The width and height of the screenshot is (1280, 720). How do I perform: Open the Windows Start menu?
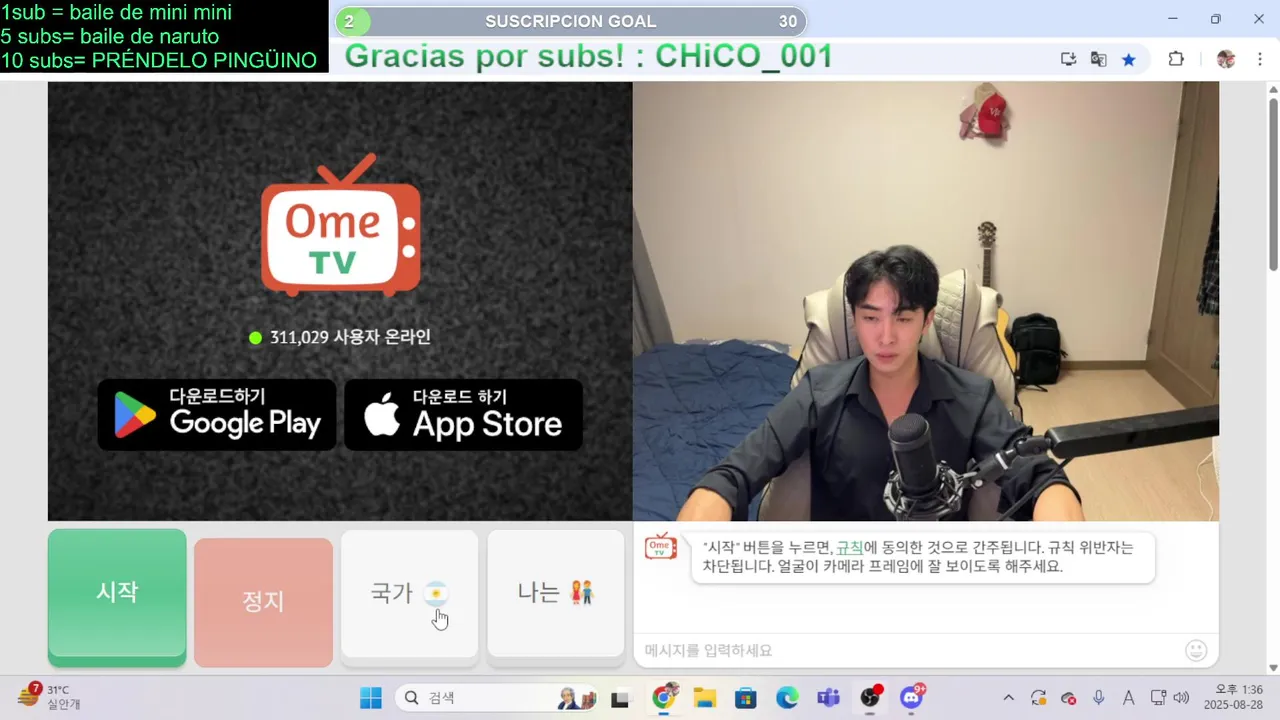pyautogui.click(x=371, y=698)
